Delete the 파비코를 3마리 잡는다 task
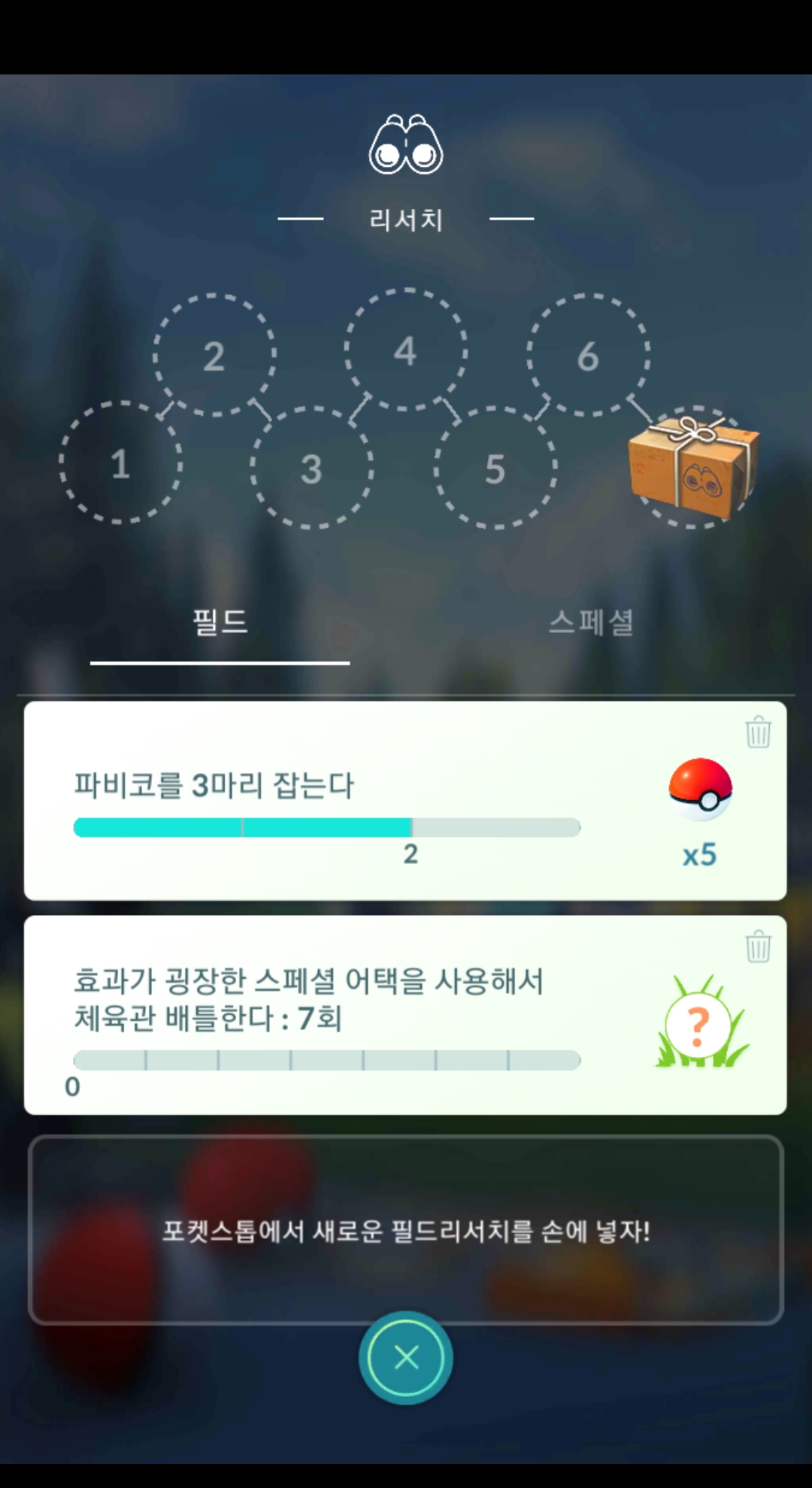The height and width of the screenshot is (1488, 812). [x=758, y=732]
